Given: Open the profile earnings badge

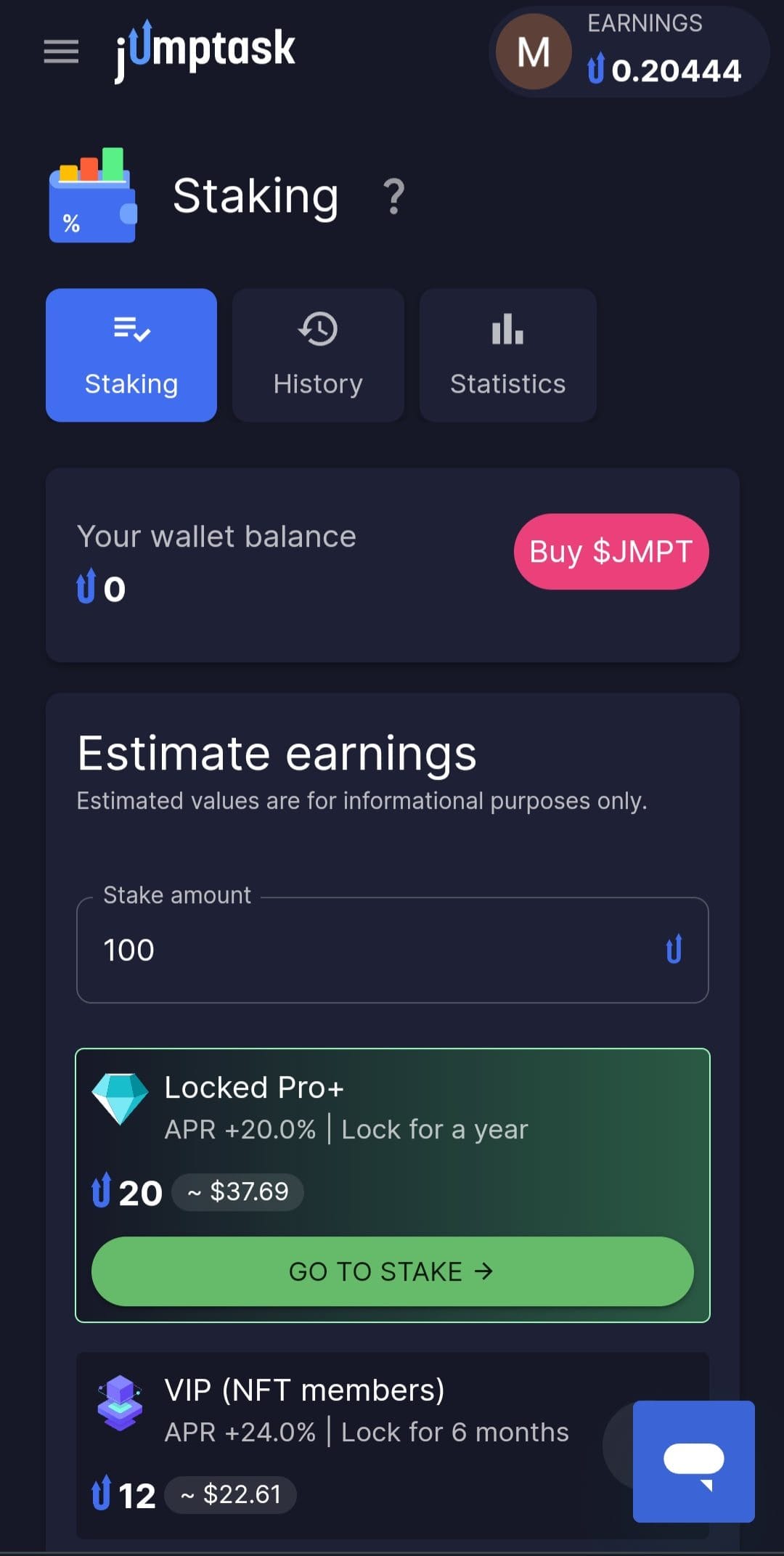Looking at the screenshot, I should coord(629,52).
